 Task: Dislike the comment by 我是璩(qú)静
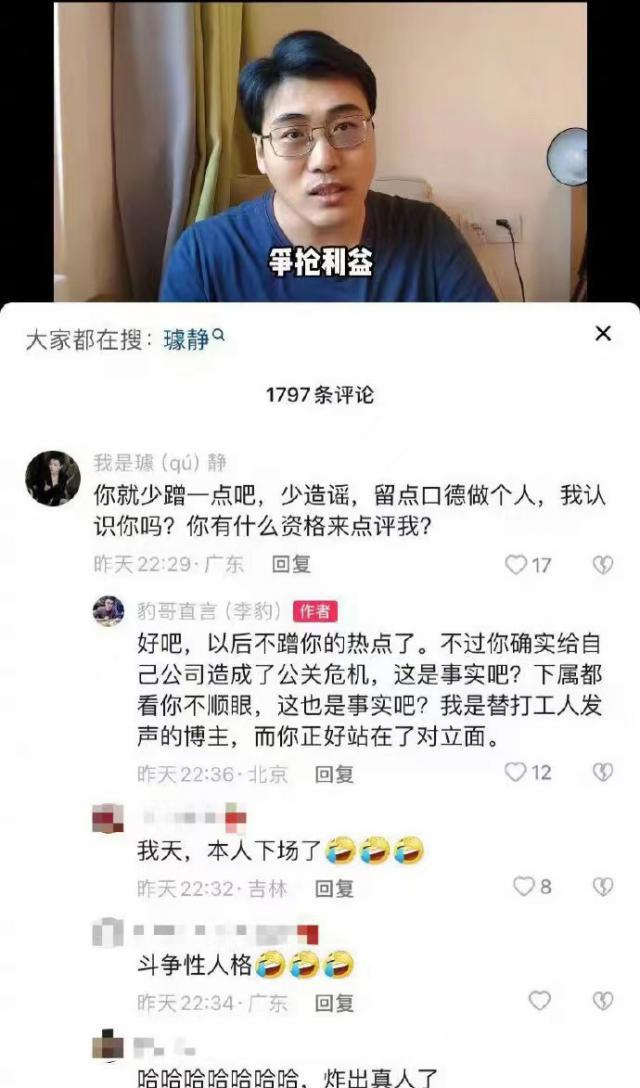tap(602, 565)
